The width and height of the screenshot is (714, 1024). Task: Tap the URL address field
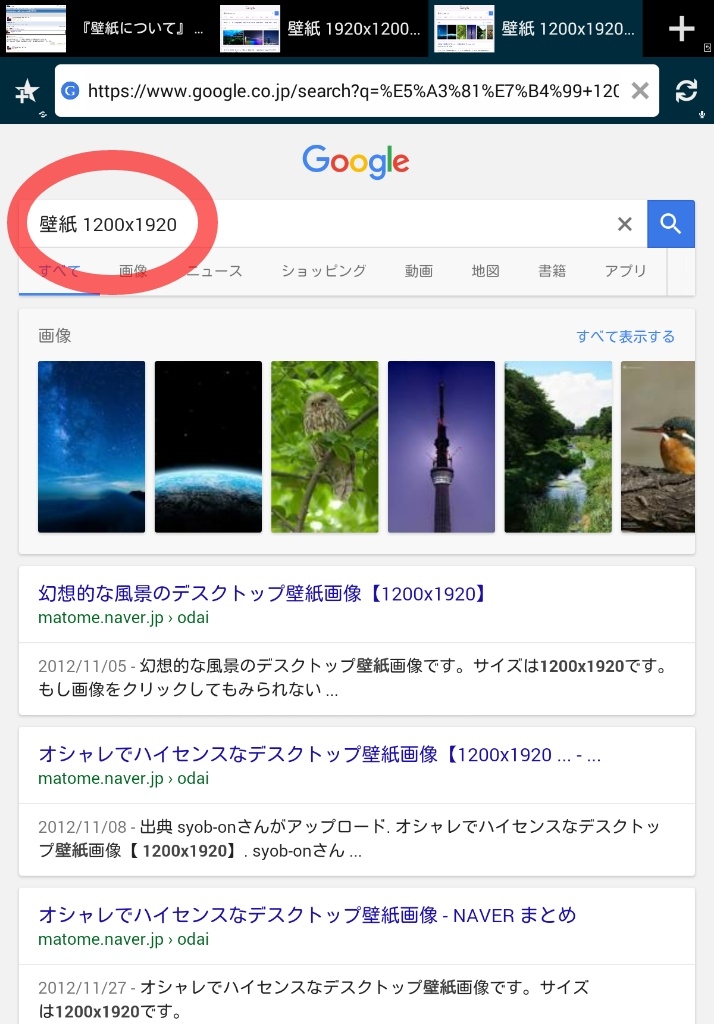[x=350, y=91]
